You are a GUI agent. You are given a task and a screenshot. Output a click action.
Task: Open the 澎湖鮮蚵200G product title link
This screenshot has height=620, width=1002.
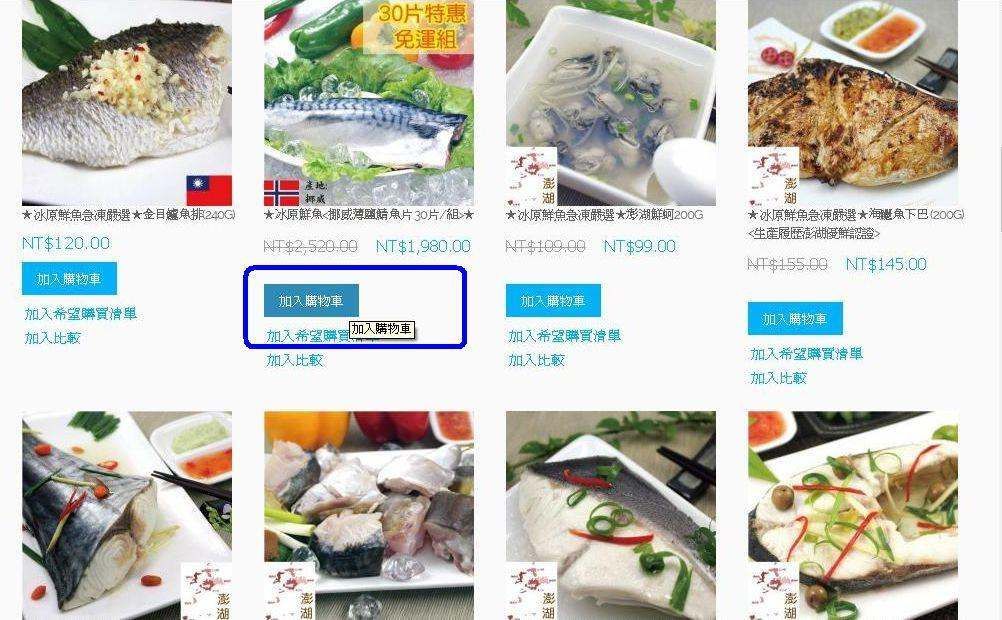coord(604,215)
